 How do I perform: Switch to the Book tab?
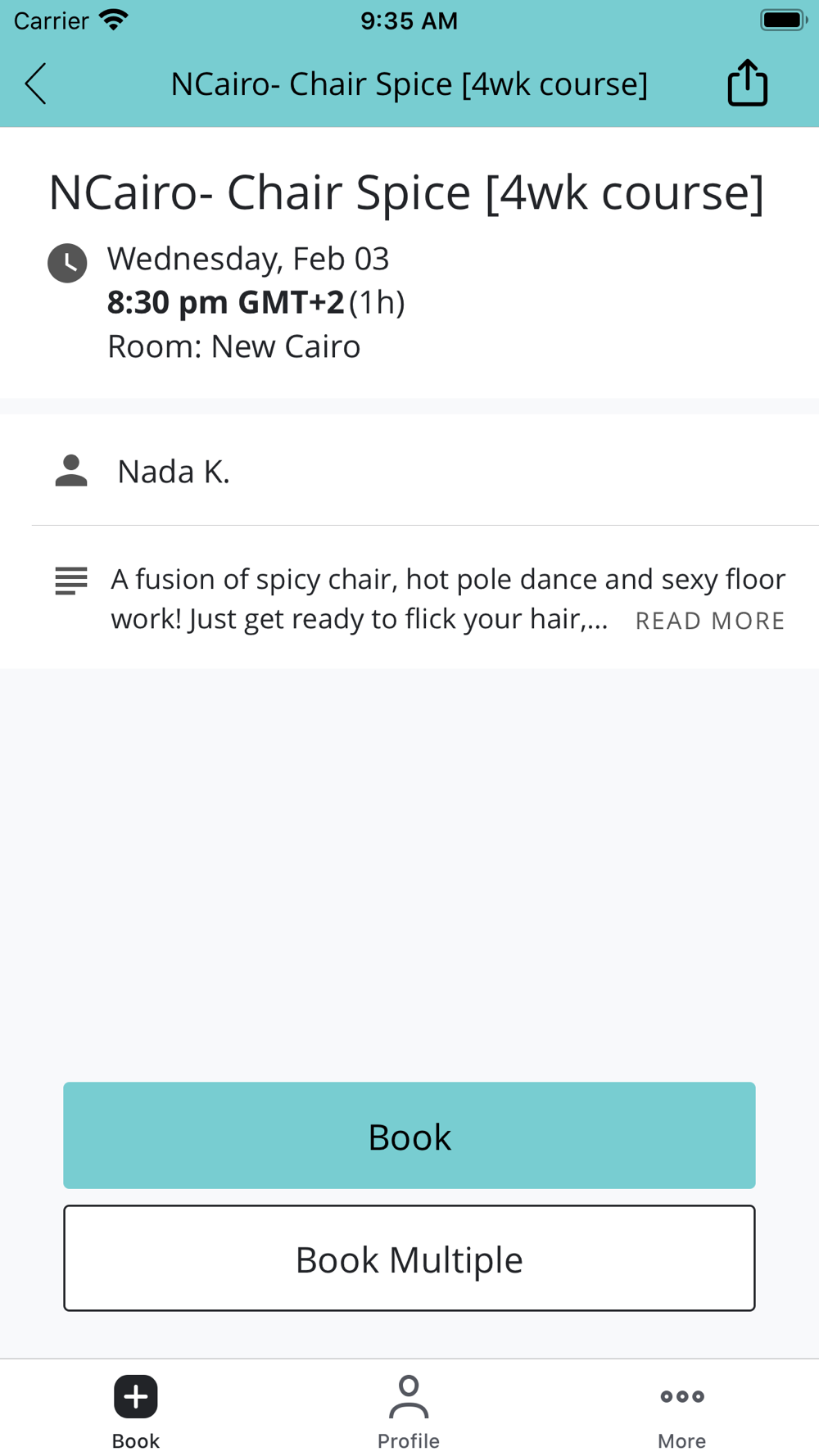[x=136, y=1412]
